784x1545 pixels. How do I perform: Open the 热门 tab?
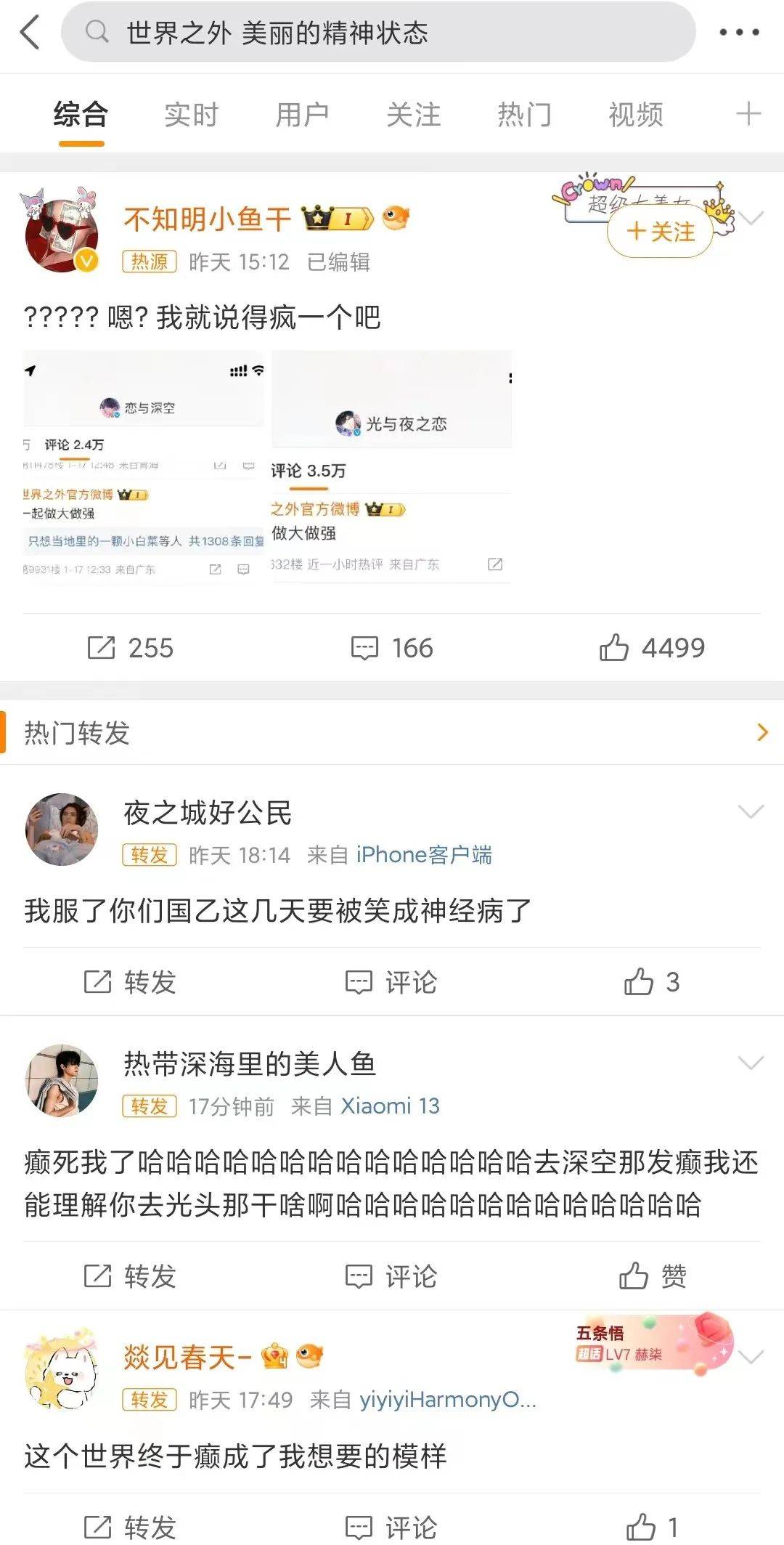tap(524, 115)
